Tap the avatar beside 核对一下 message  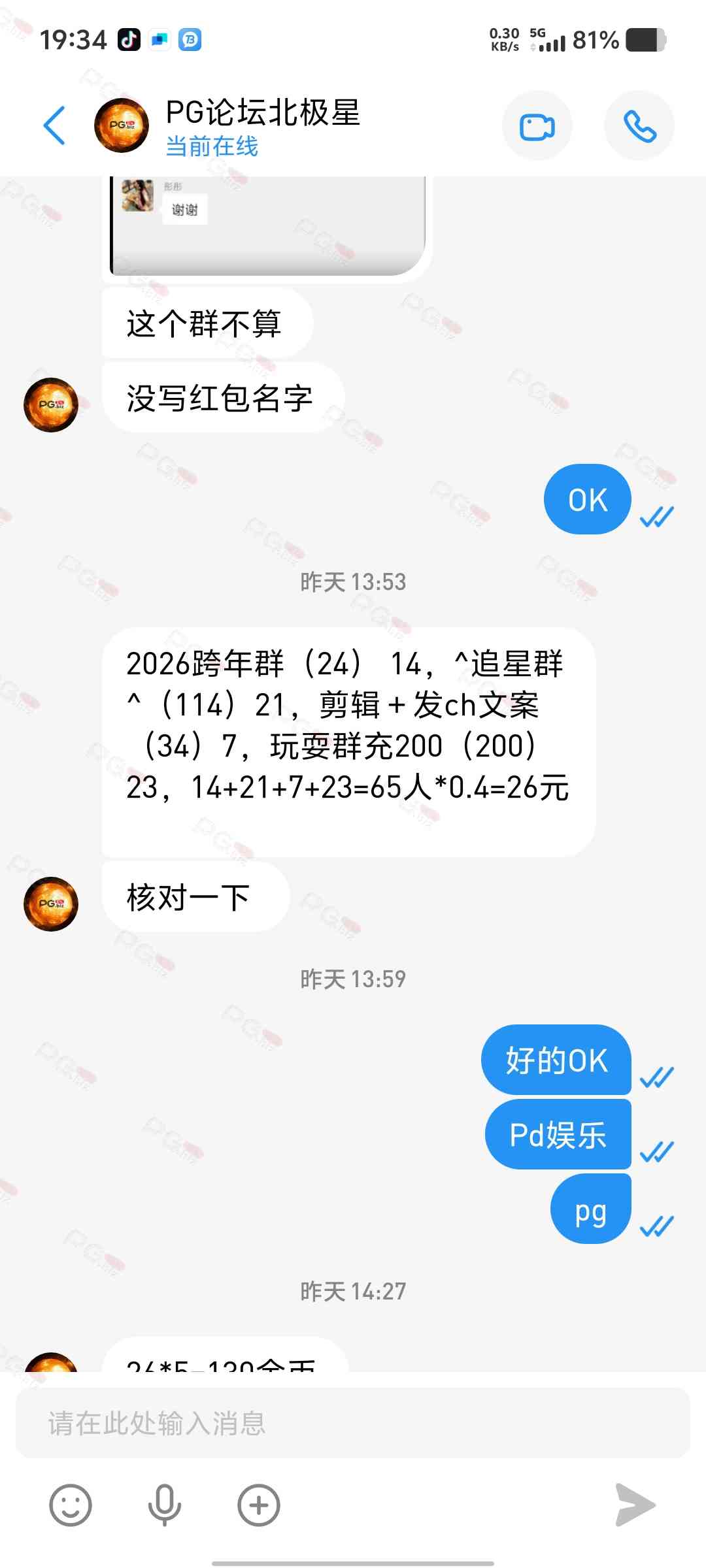[51, 904]
